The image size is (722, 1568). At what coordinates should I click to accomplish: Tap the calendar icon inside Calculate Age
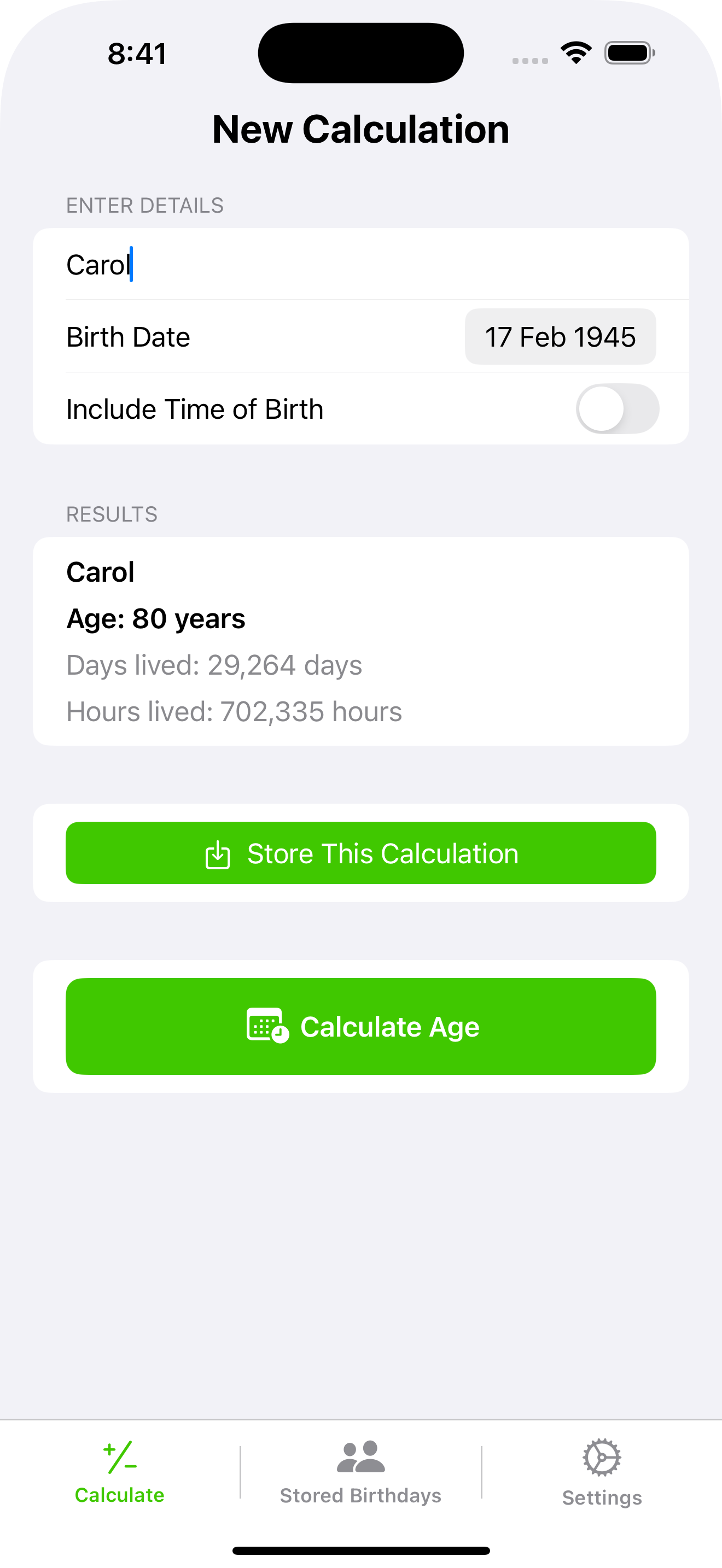(265, 1026)
